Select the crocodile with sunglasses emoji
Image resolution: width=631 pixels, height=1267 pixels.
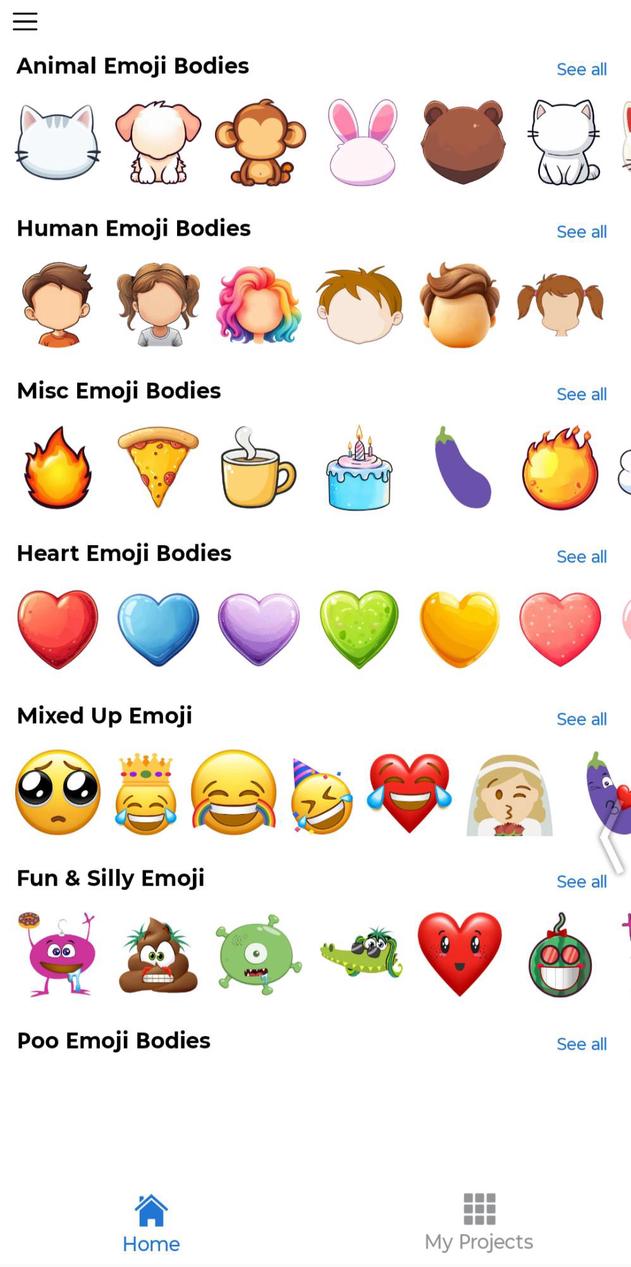pos(361,953)
